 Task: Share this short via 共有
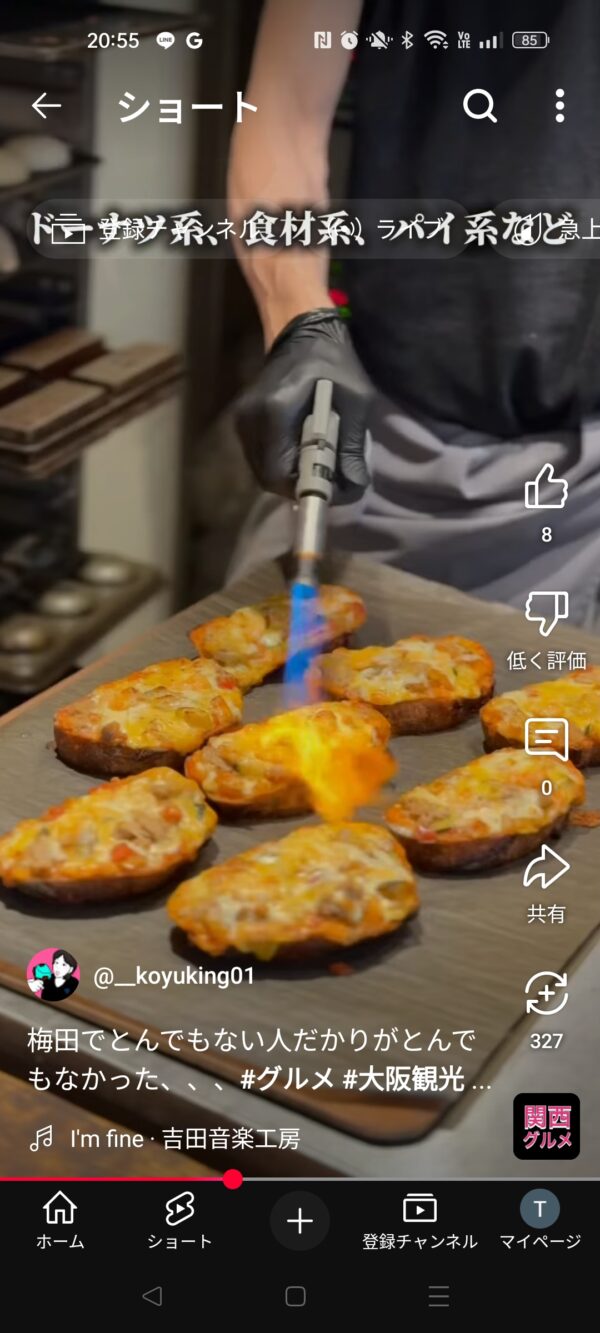pyautogui.click(x=546, y=868)
